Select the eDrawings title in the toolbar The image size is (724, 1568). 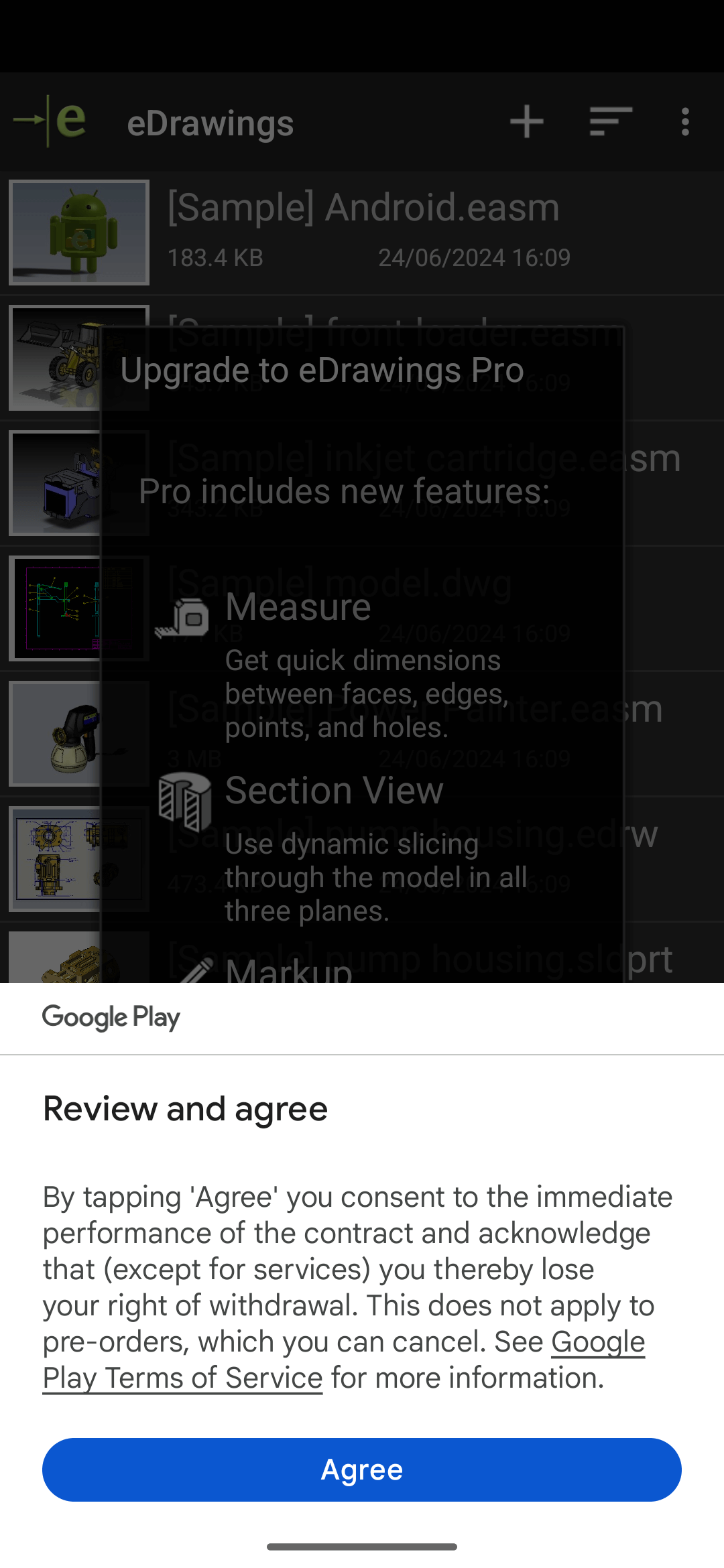[210, 123]
